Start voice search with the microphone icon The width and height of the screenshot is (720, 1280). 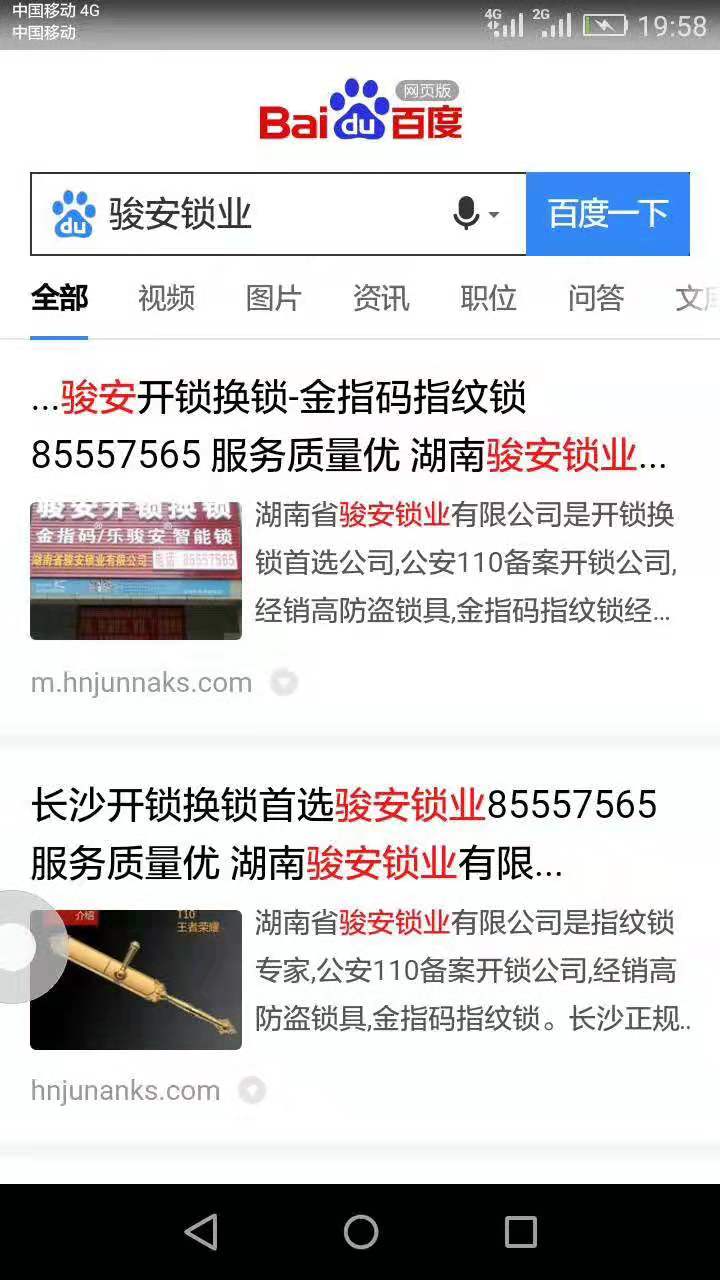point(466,213)
